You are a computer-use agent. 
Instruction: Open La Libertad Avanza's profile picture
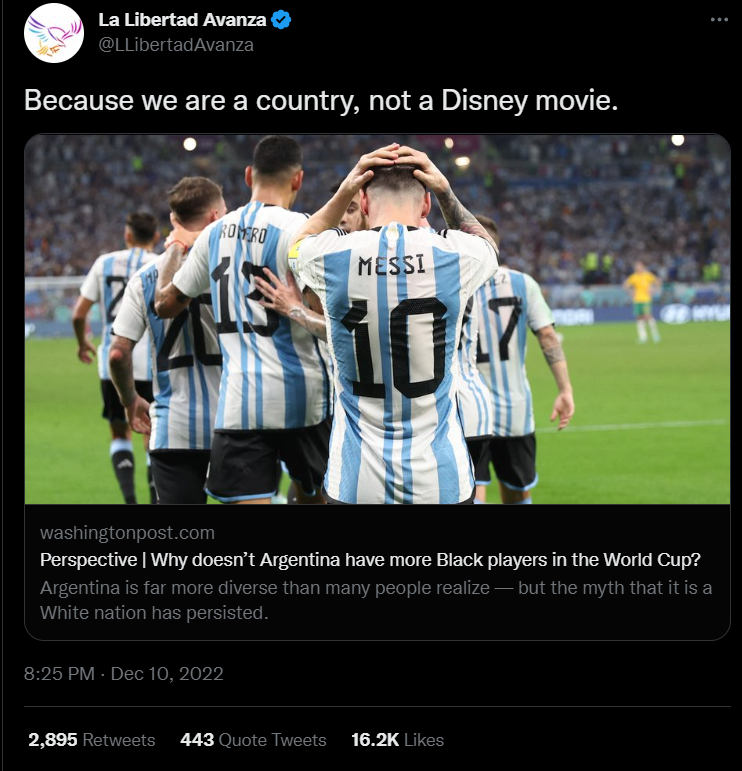point(53,33)
